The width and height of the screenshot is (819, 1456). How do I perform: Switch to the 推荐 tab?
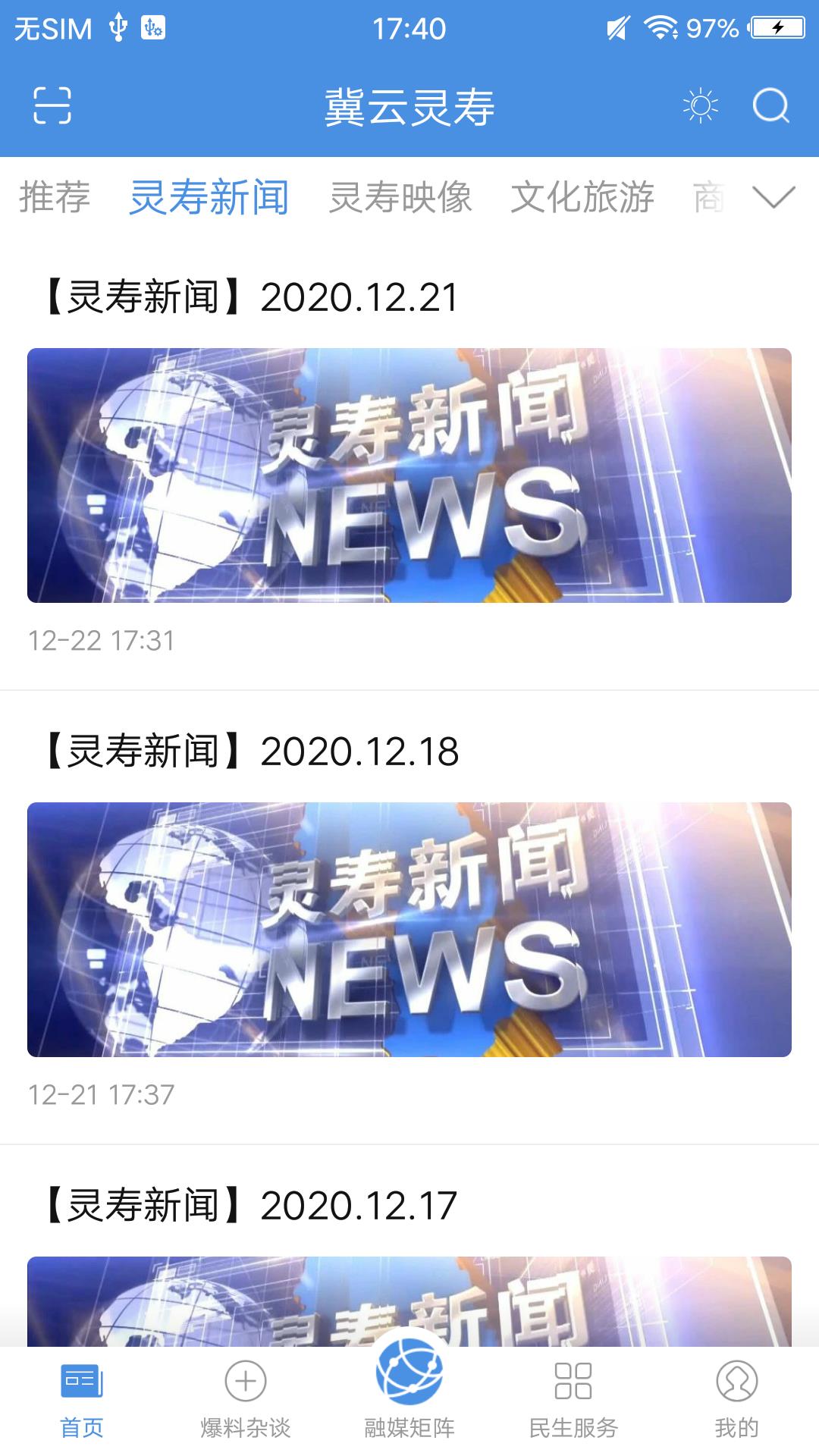55,197
